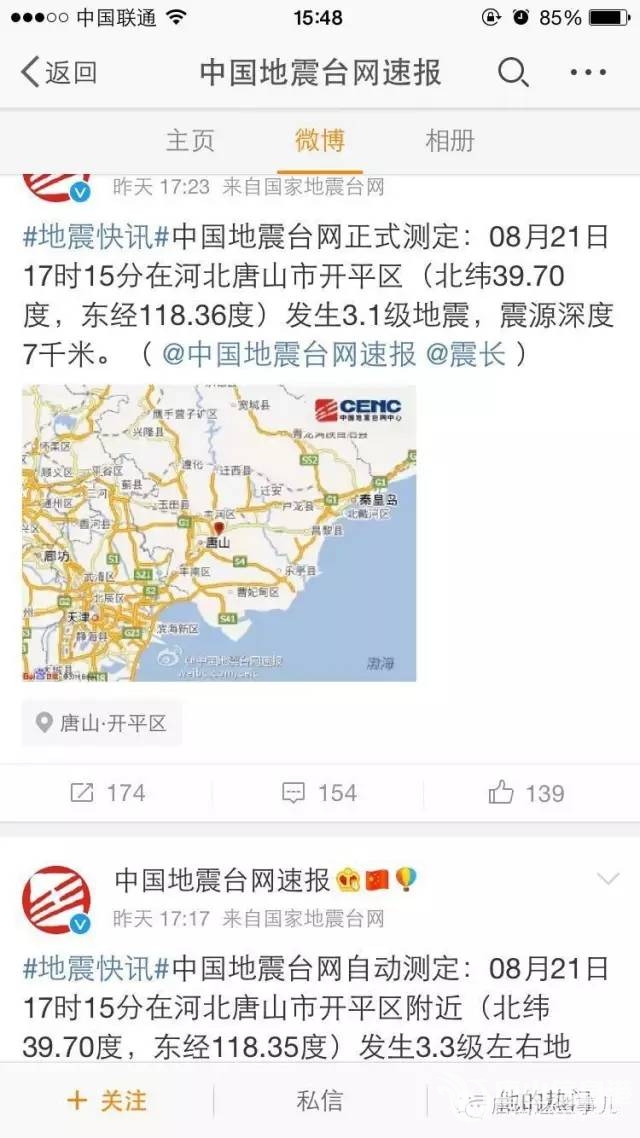
Task: Repost the post with 174 reposts
Action: pyautogui.click(x=108, y=793)
